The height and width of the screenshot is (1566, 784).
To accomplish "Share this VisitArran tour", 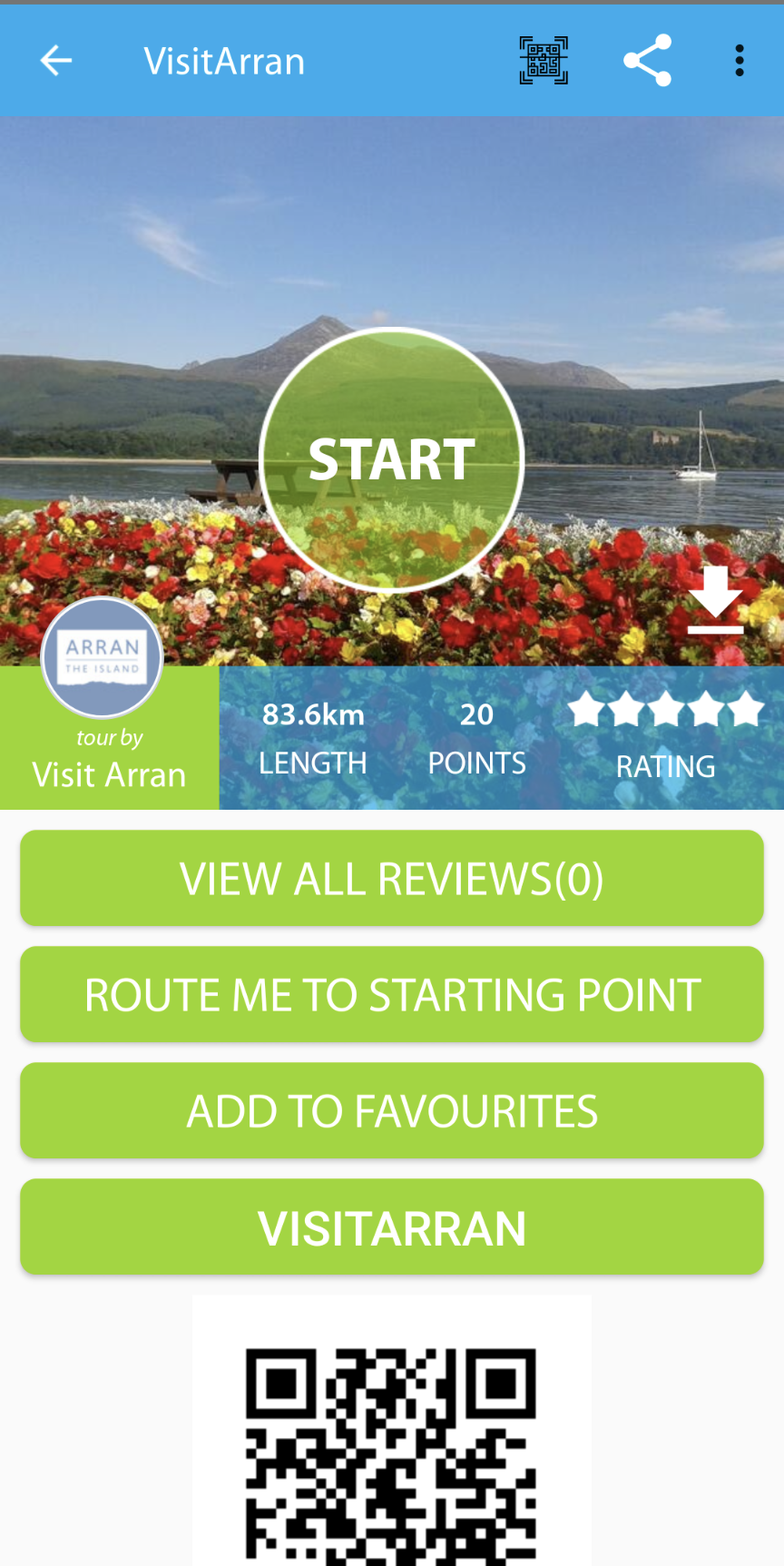I will point(647,61).
